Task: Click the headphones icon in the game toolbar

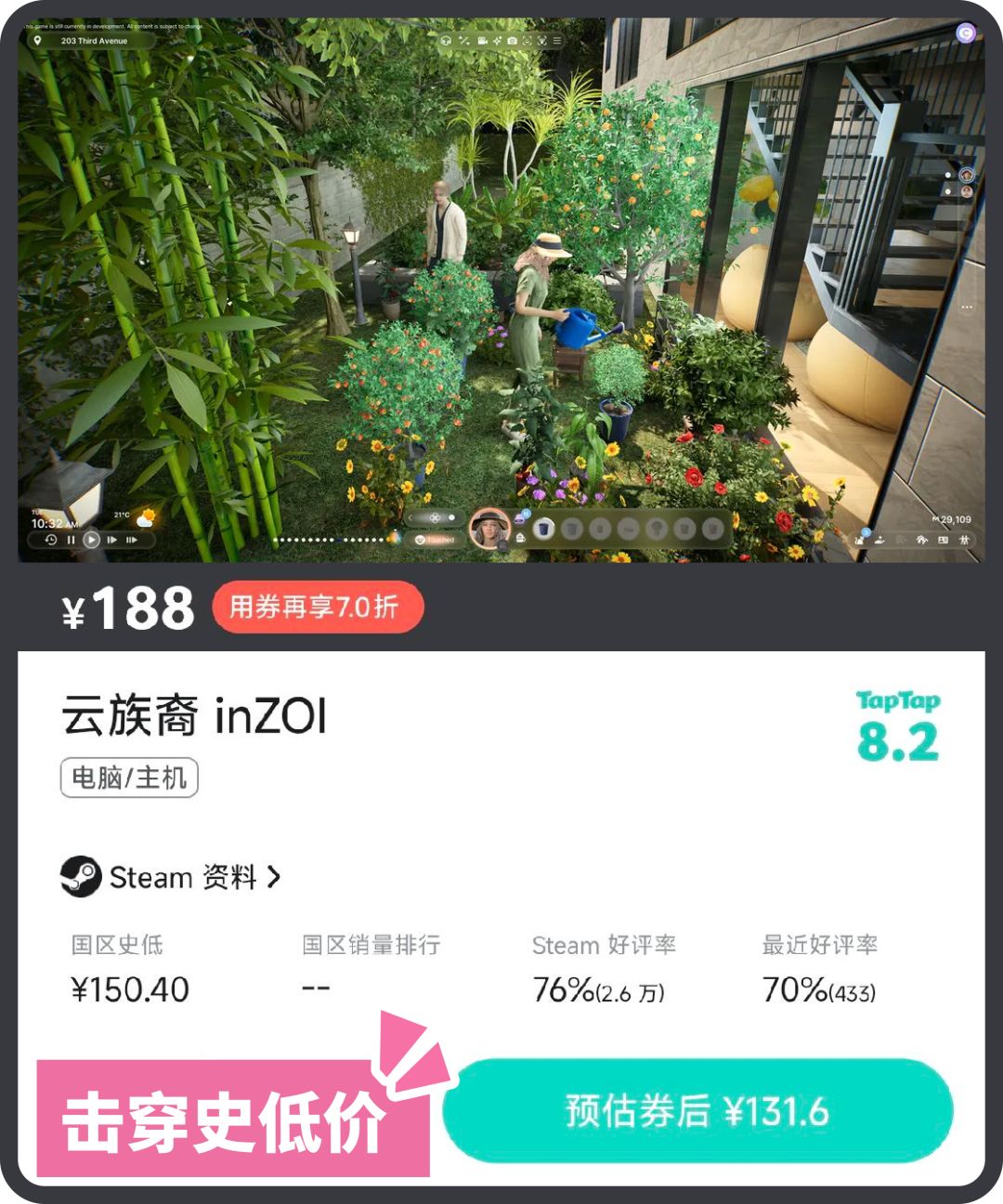Action: pos(447,42)
